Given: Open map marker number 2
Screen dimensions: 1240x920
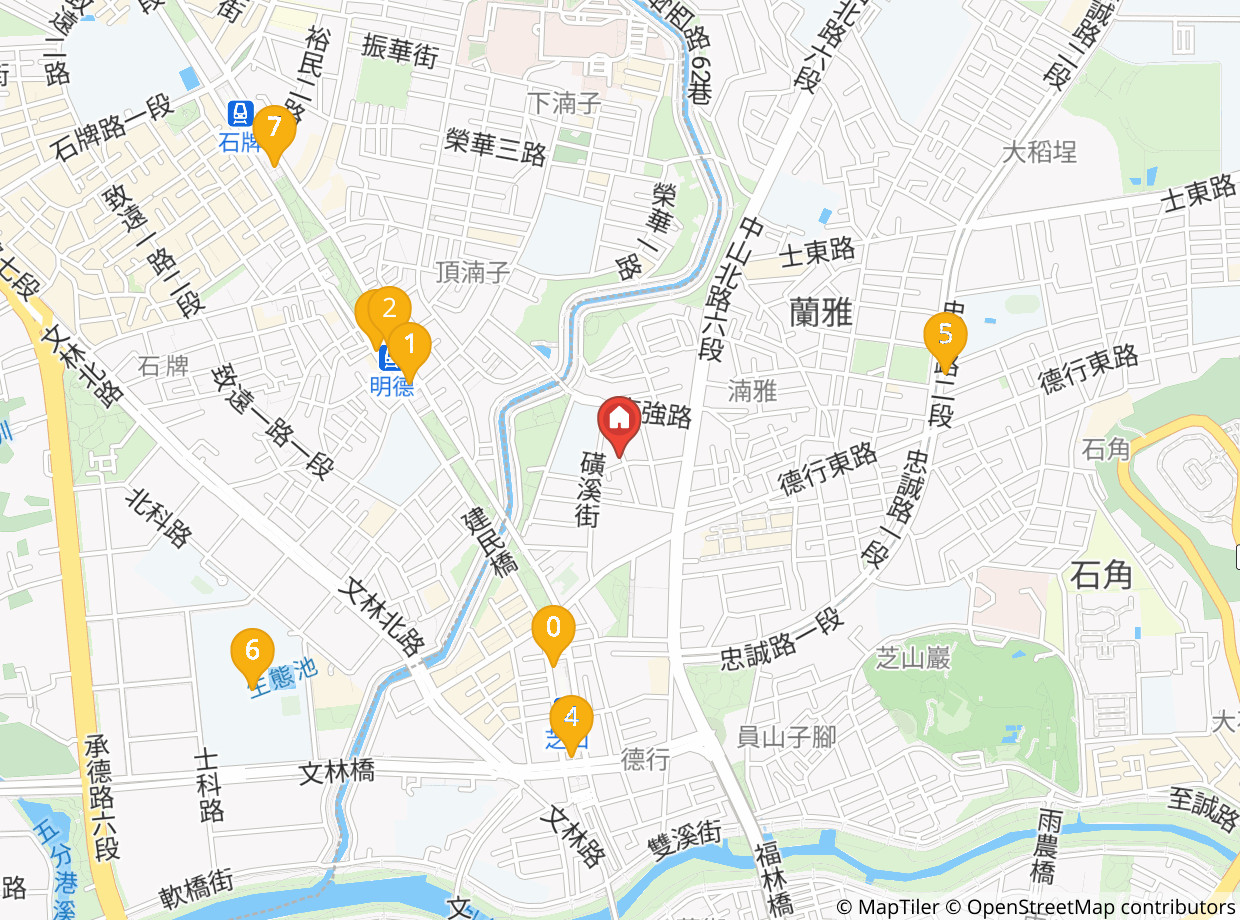Looking at the screenshot, I should (x=389, y=309).
